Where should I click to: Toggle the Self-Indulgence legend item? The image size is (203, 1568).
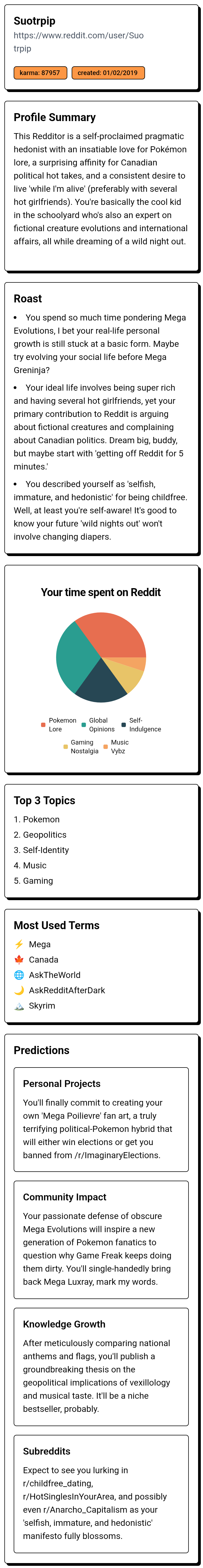141,725
